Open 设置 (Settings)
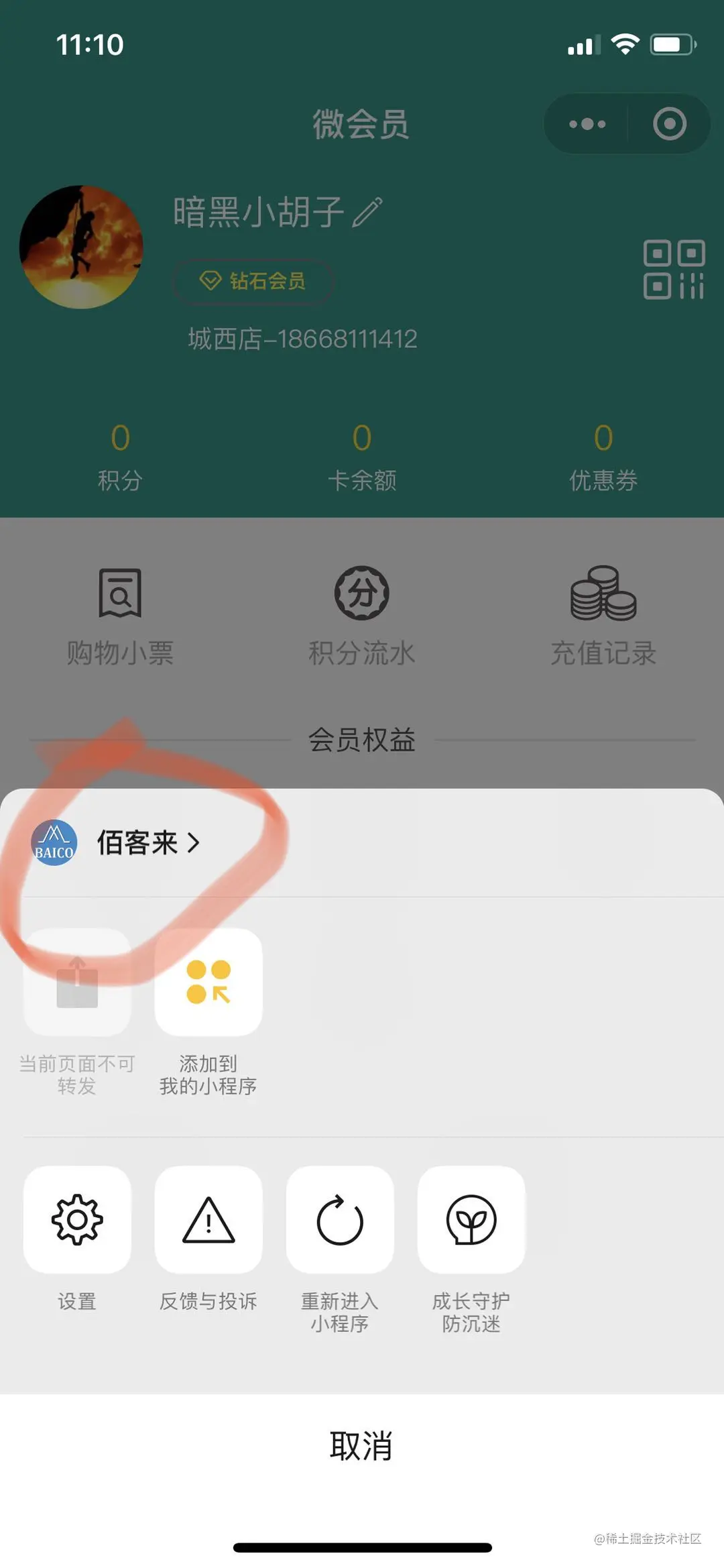This screenshot has height=1568, width=724. tap(77, 1220)
